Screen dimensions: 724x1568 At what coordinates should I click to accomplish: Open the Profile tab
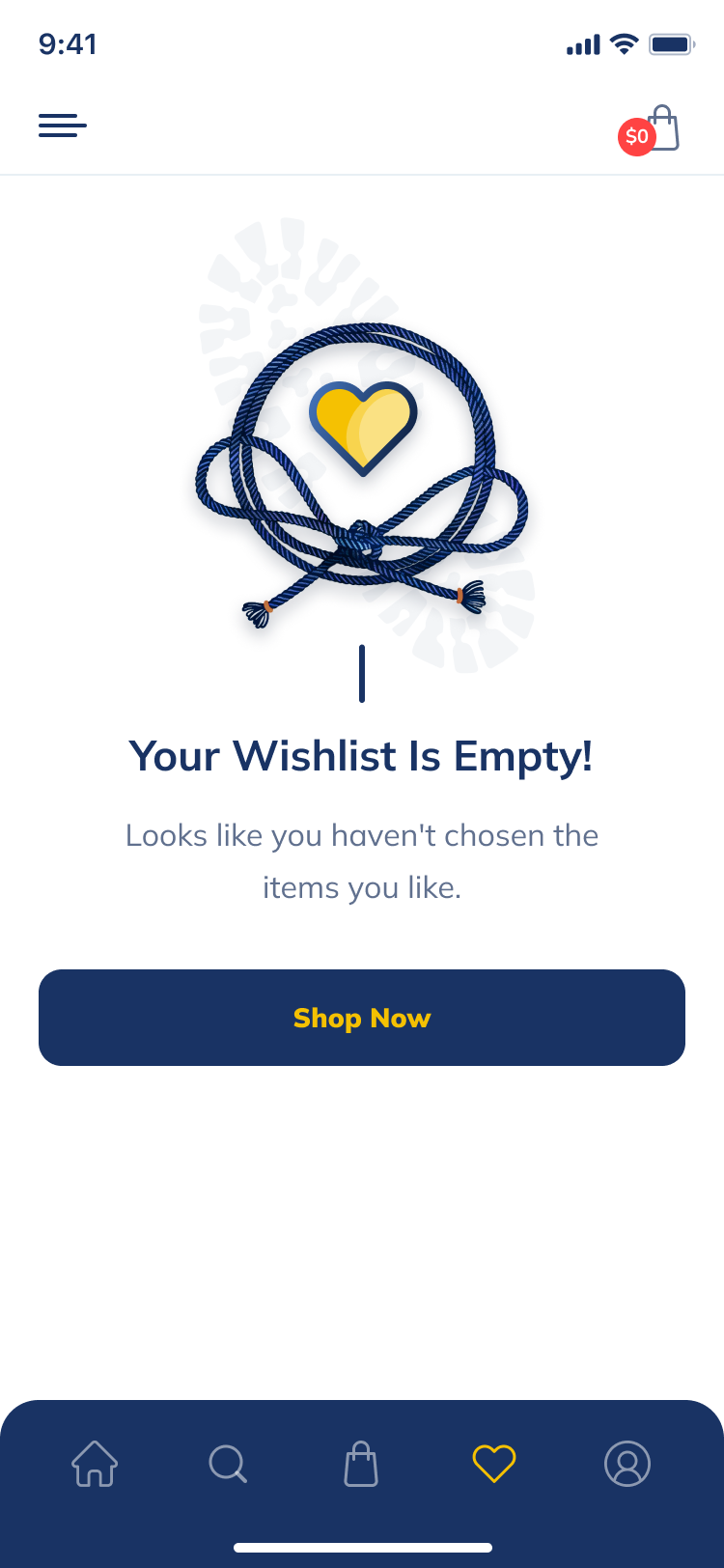point(627,1463)
